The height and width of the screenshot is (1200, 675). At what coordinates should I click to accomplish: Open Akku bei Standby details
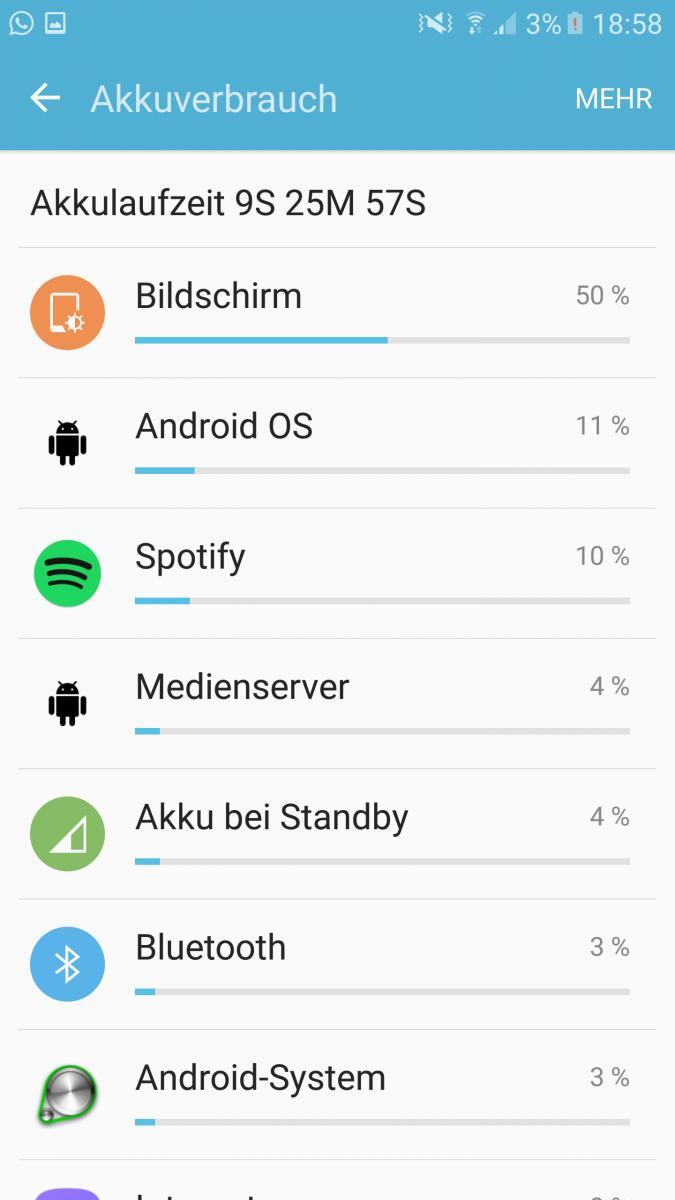[x=337, y=834]
